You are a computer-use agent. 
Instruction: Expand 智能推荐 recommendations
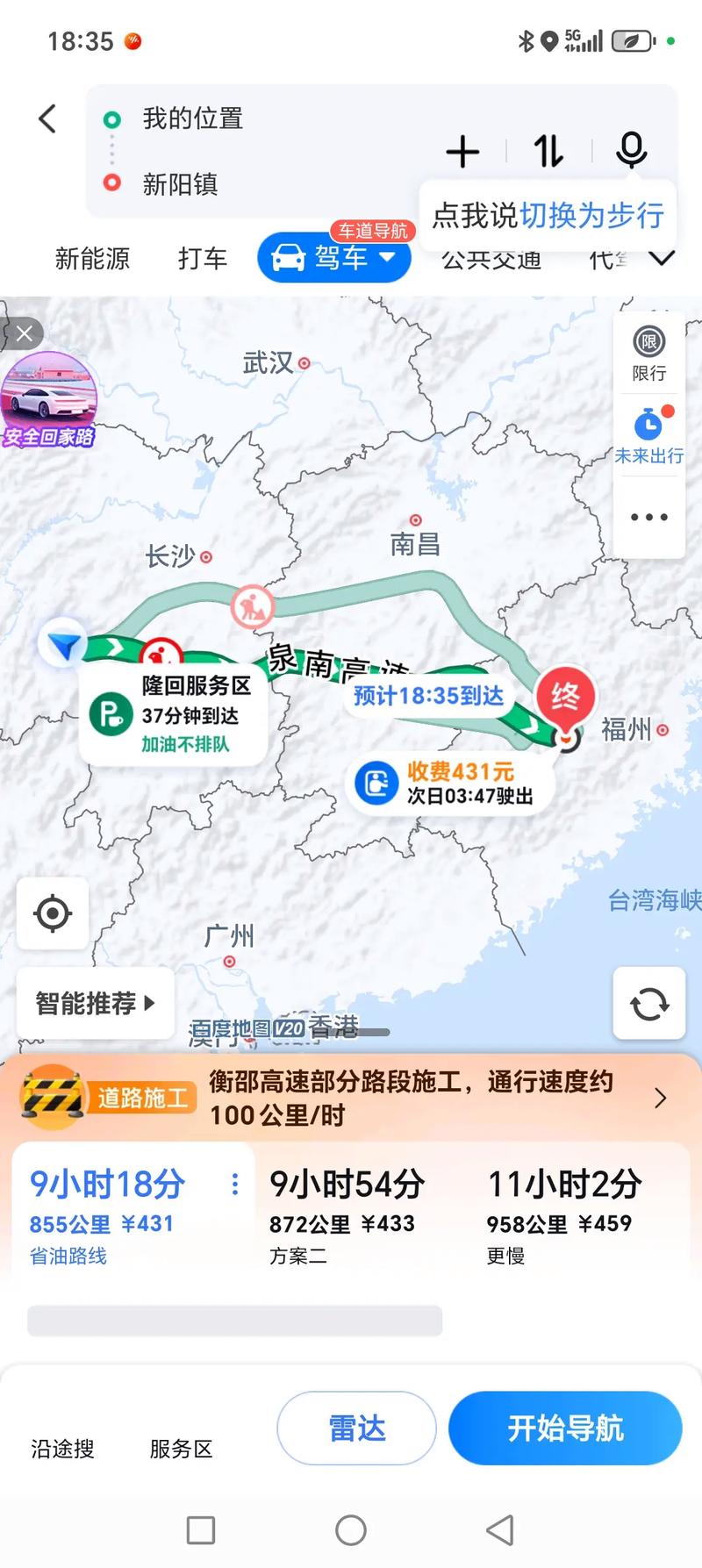[x=95, y=1004]
